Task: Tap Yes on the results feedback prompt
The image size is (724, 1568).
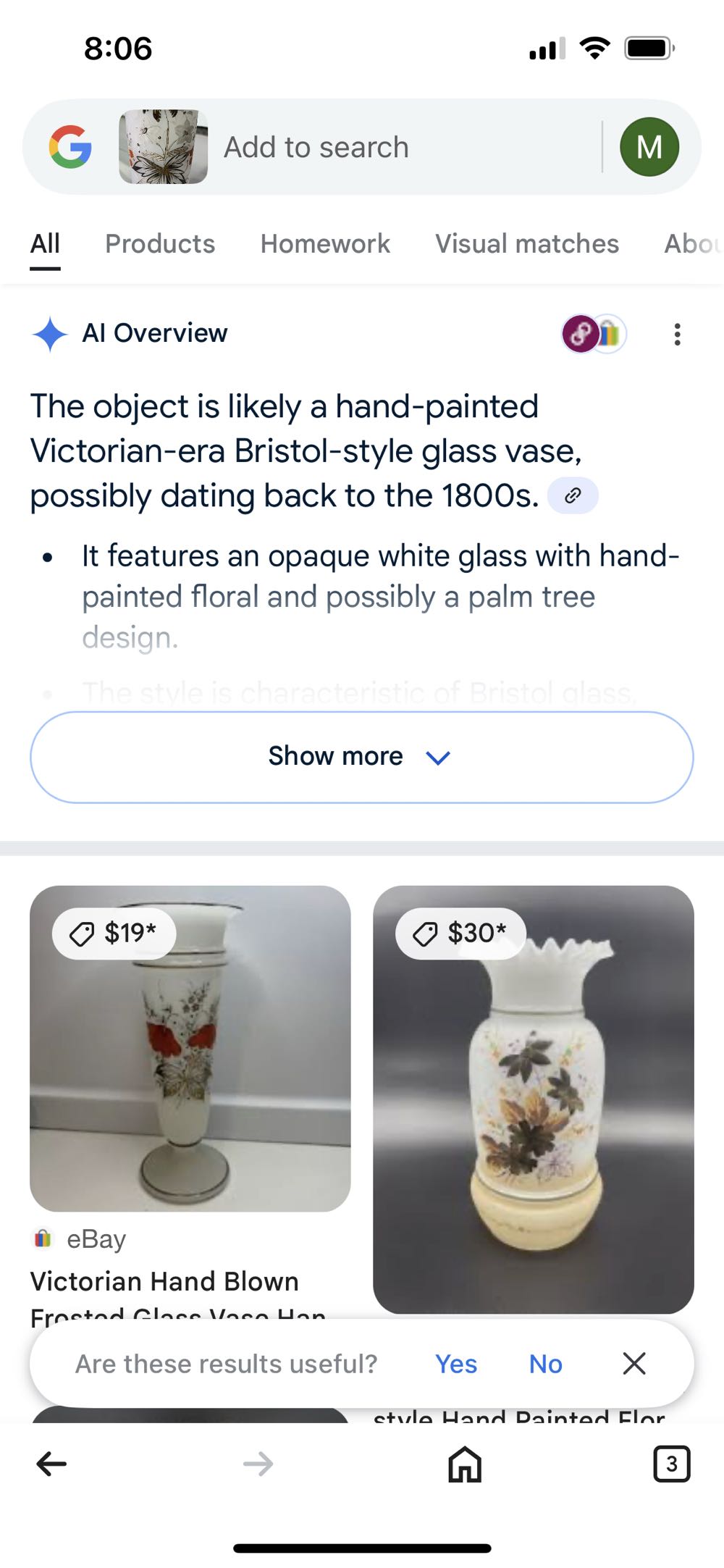Action: (x=456, y=1363)
